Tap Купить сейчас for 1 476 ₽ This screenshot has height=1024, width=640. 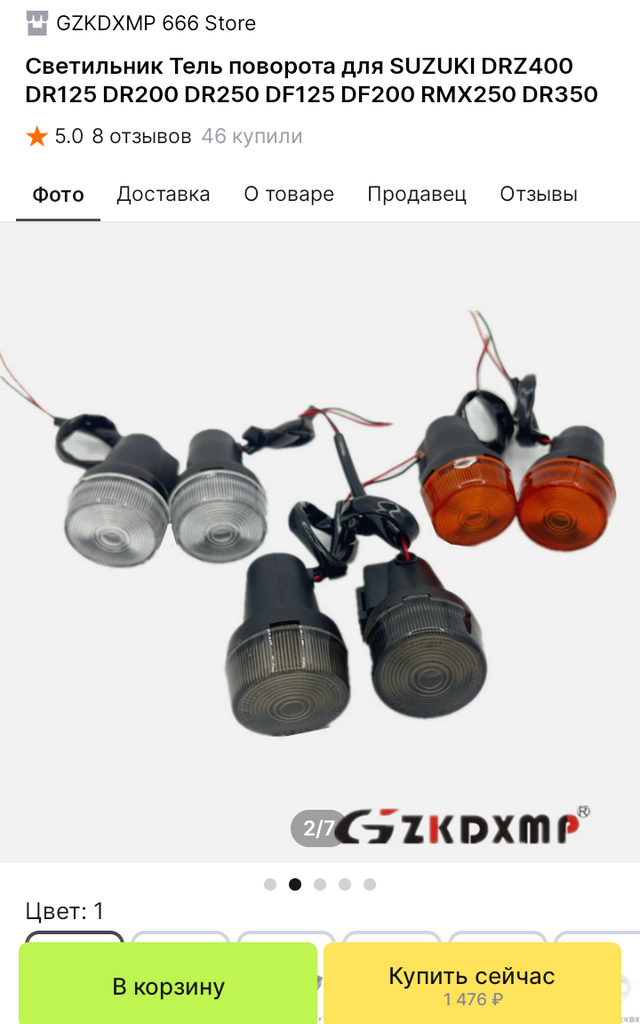[x=472, y=983]
